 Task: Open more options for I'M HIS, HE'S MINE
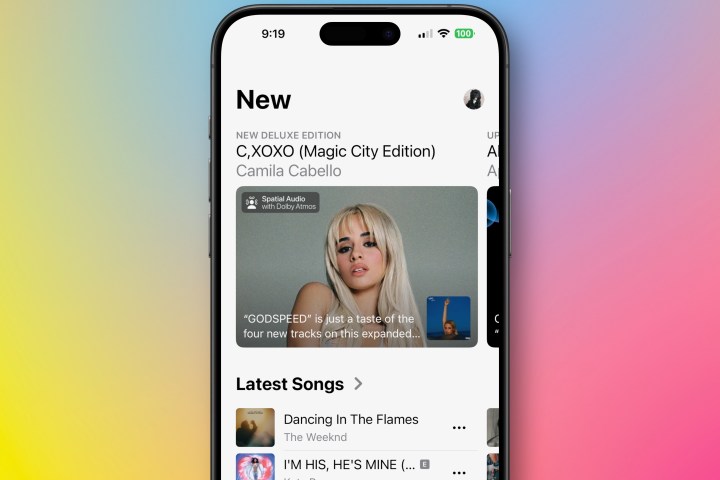coord(459,470)
